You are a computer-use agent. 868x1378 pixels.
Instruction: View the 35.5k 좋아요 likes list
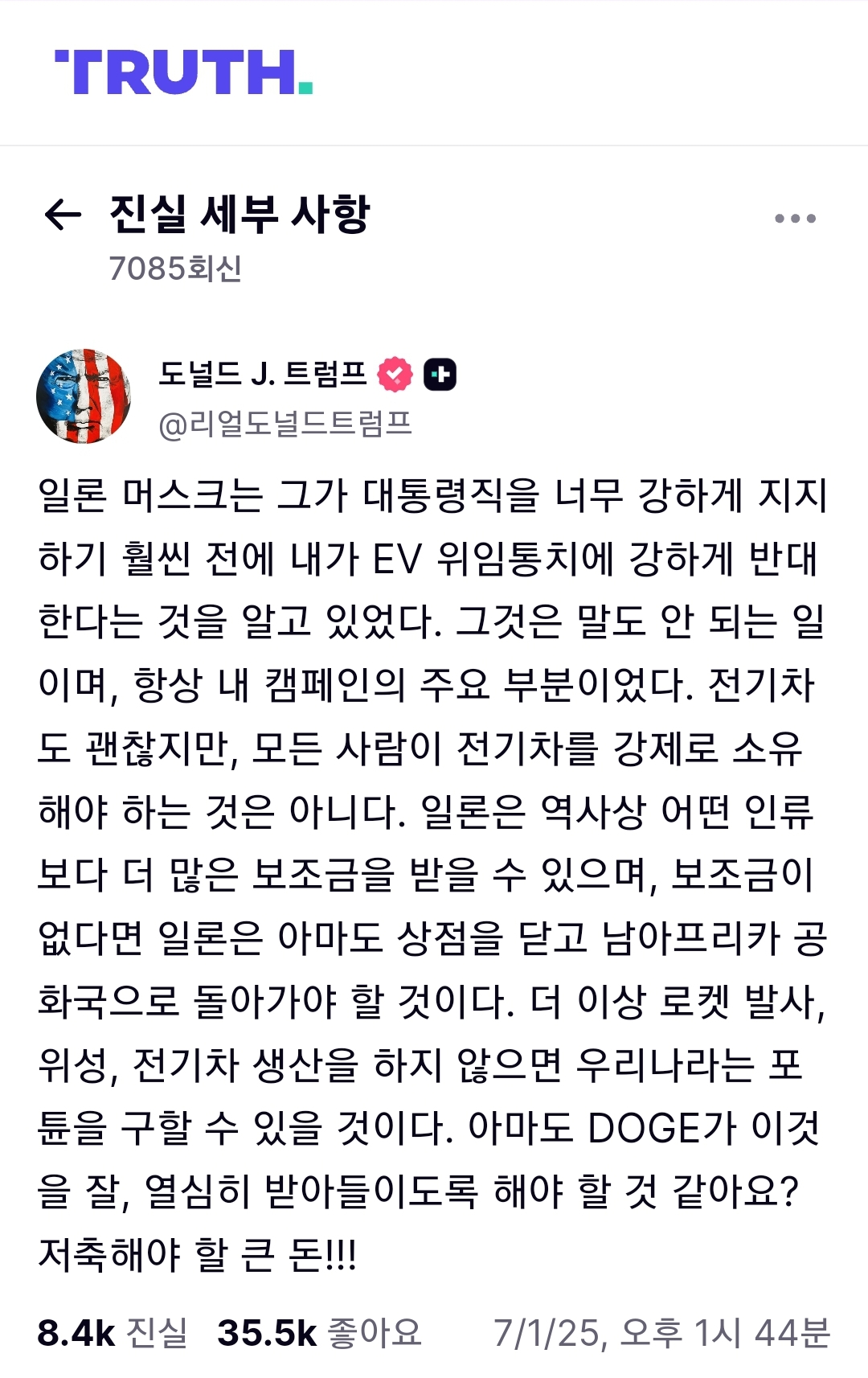[319, 1333]
